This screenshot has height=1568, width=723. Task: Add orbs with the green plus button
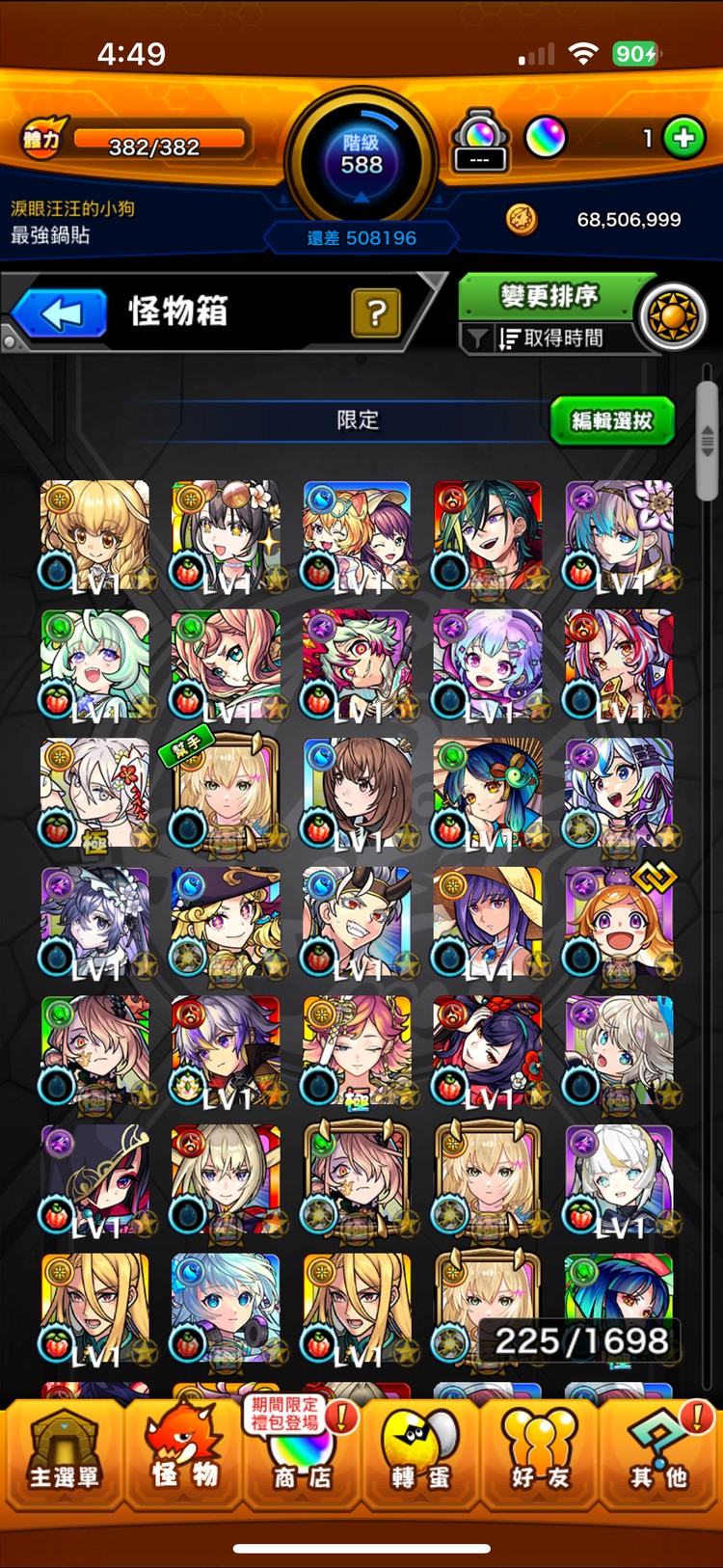(684, 138)
